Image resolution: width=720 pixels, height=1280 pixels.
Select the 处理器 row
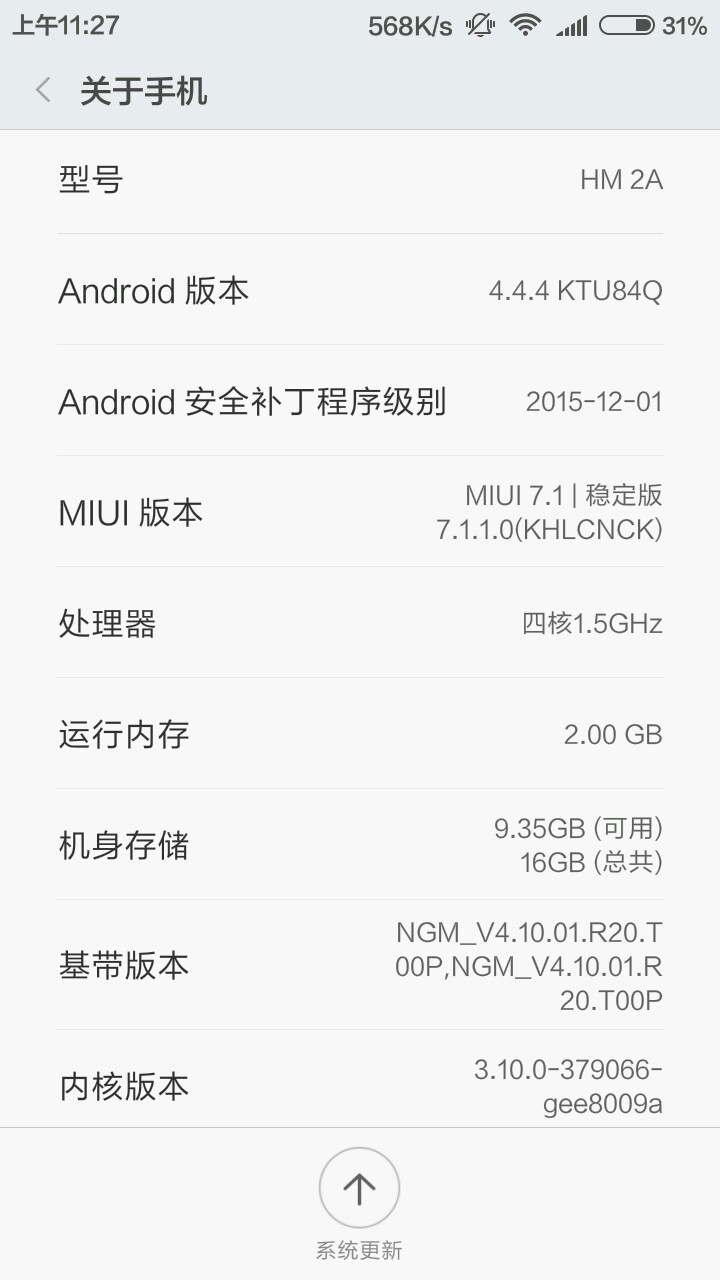[x=360, y=623]
